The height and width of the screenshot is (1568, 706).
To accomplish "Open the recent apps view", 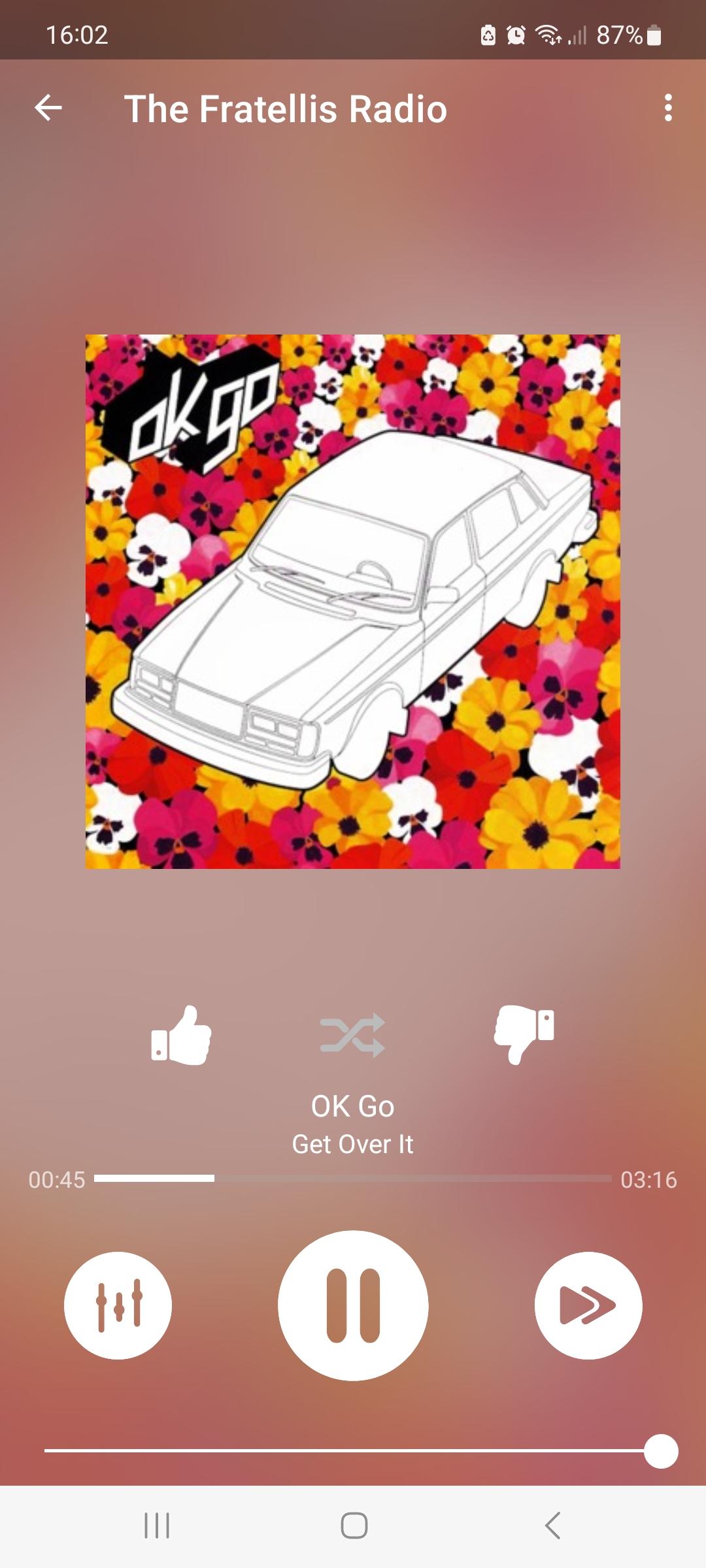I will pyautogui.click(x=157, y=1526).
